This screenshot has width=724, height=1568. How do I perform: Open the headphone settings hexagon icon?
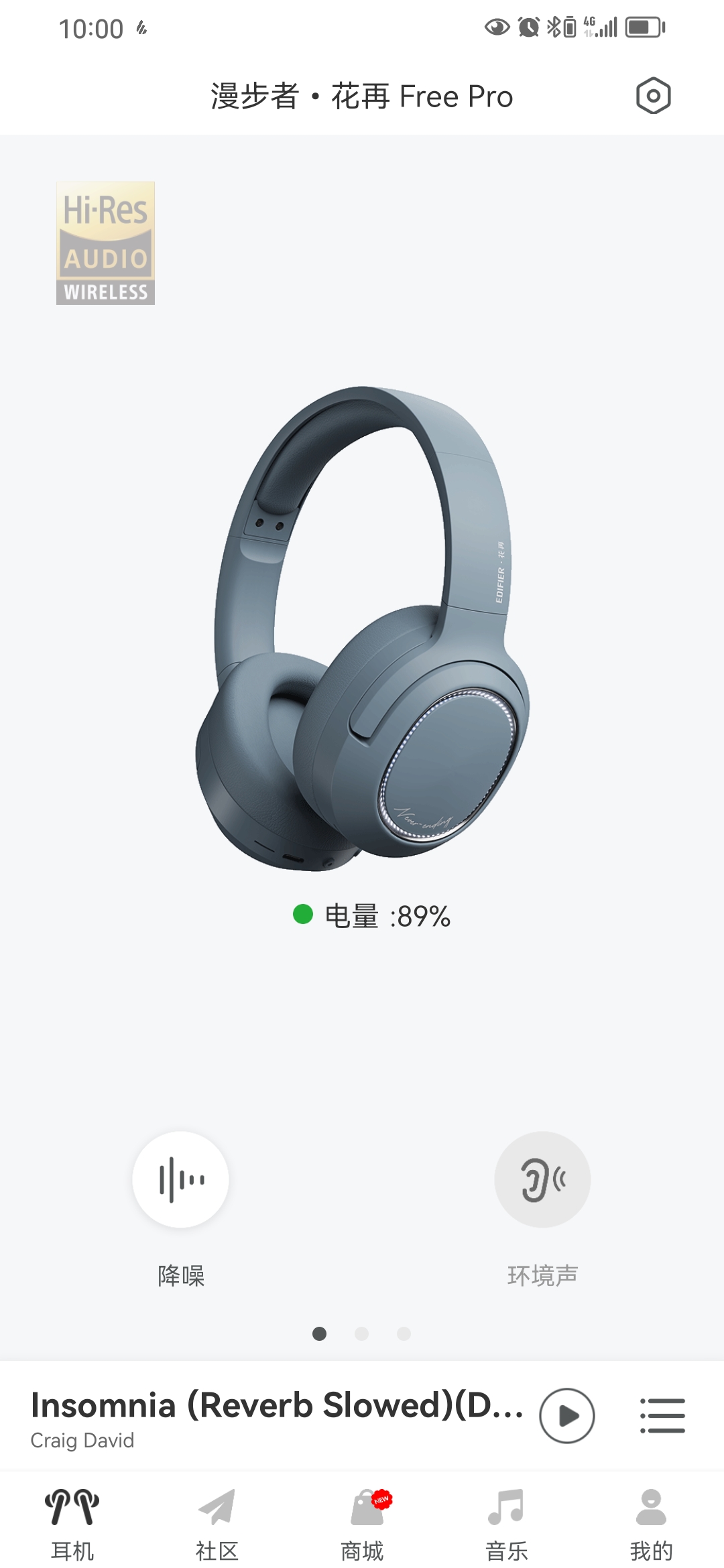pyautogui.click(x=653, y=96)
